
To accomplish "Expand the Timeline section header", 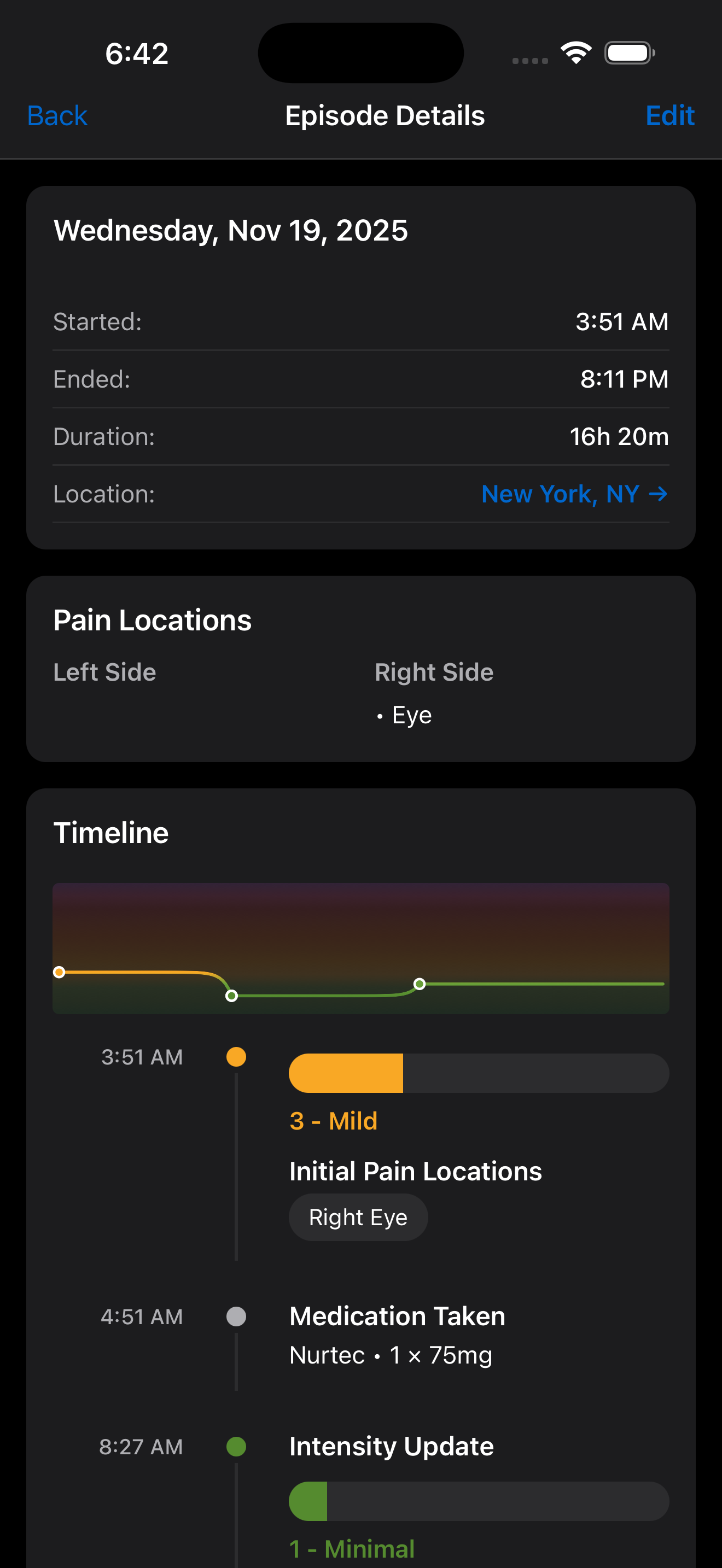I will [x=112, y=833].
